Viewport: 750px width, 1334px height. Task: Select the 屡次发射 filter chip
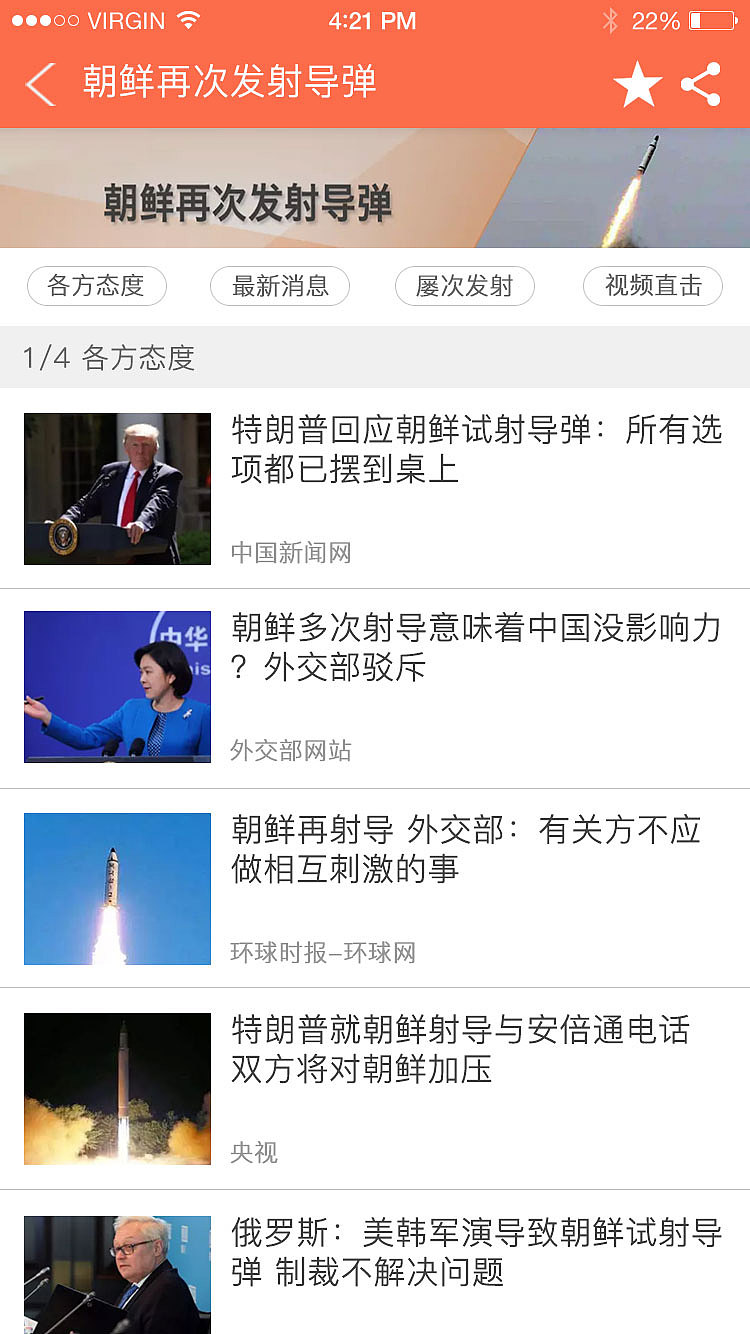(465, 286)
